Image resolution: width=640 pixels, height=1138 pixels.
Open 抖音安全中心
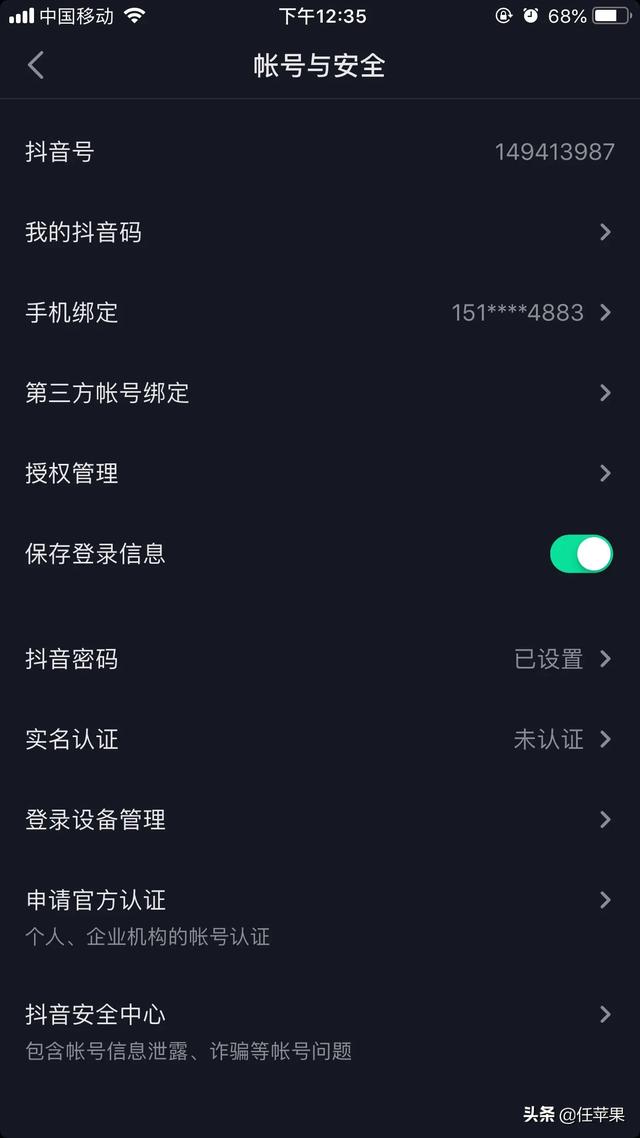(x=320, y=1030)
